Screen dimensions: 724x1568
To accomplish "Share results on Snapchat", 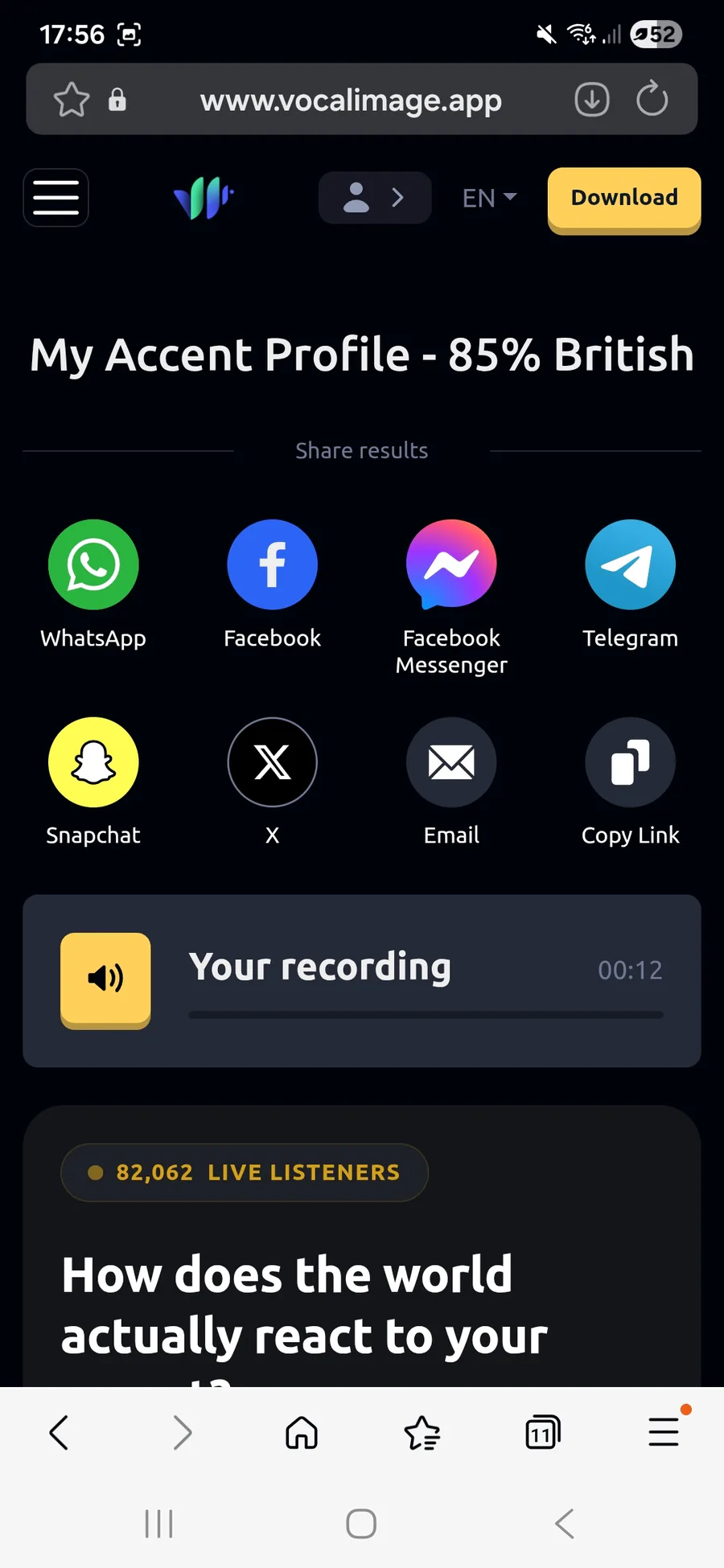I will [x=93, y=761].
